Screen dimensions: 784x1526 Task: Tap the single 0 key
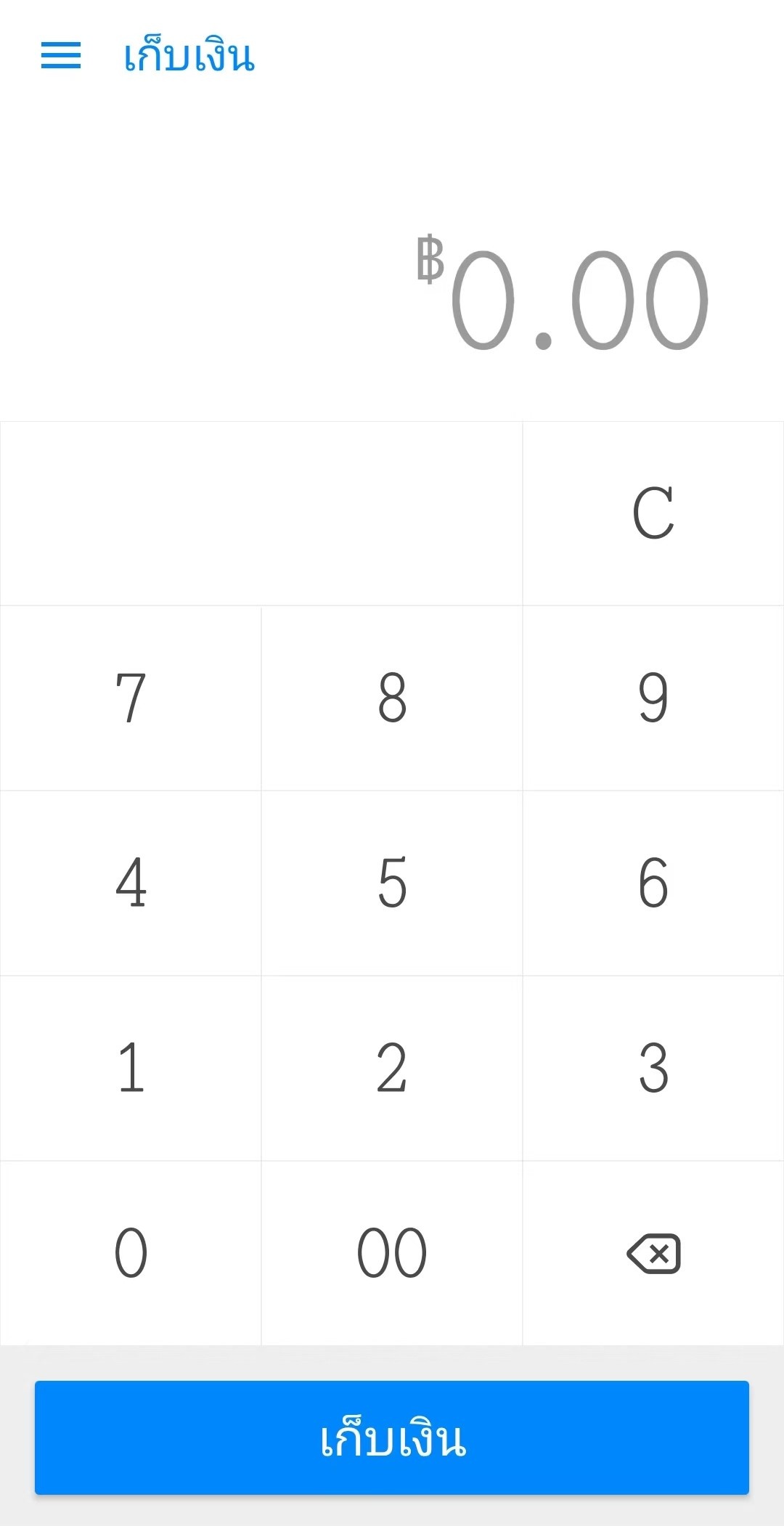click(x=131, y=1253)
